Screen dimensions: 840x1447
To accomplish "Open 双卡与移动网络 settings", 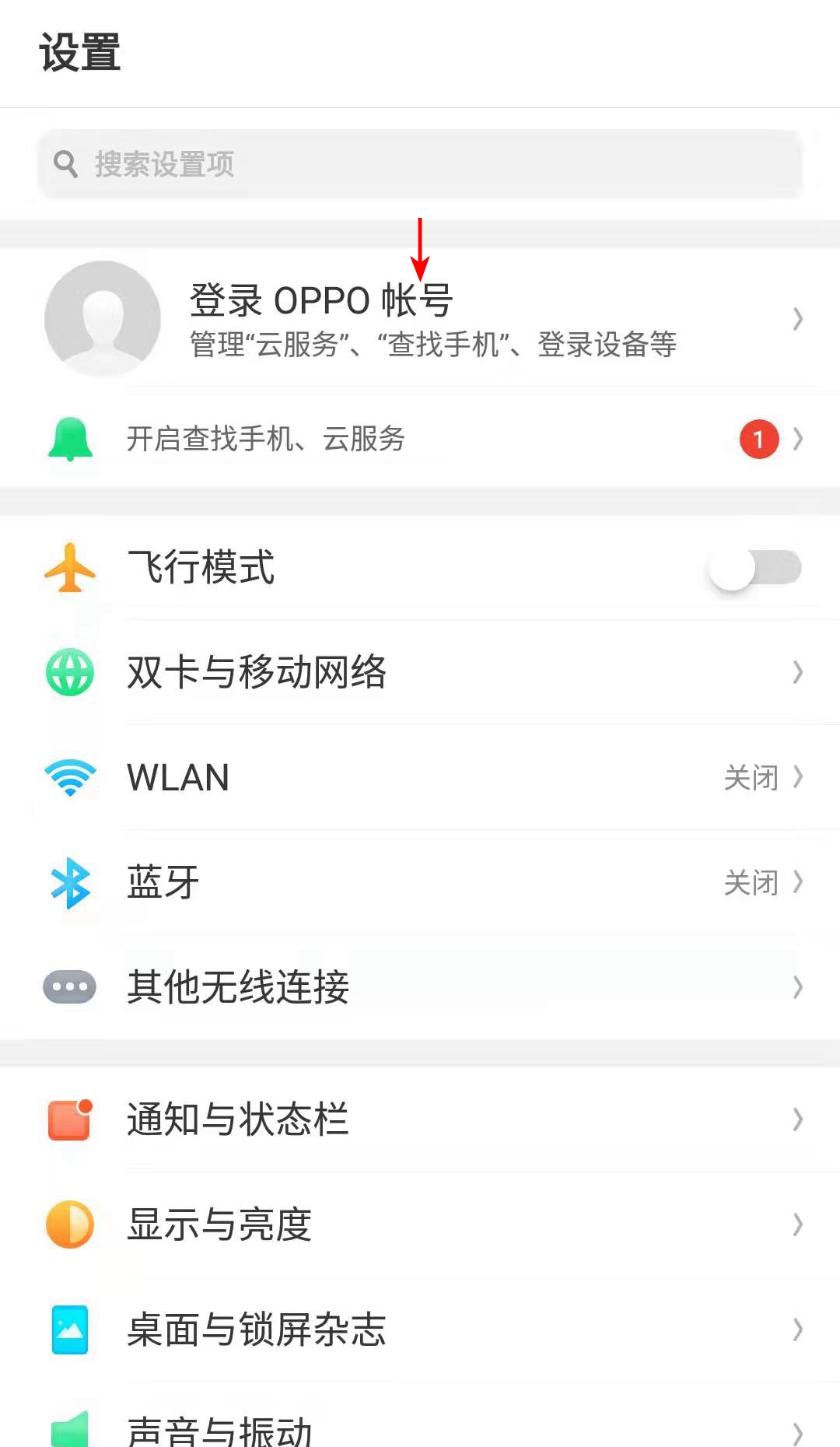I will tap(420, 672).
